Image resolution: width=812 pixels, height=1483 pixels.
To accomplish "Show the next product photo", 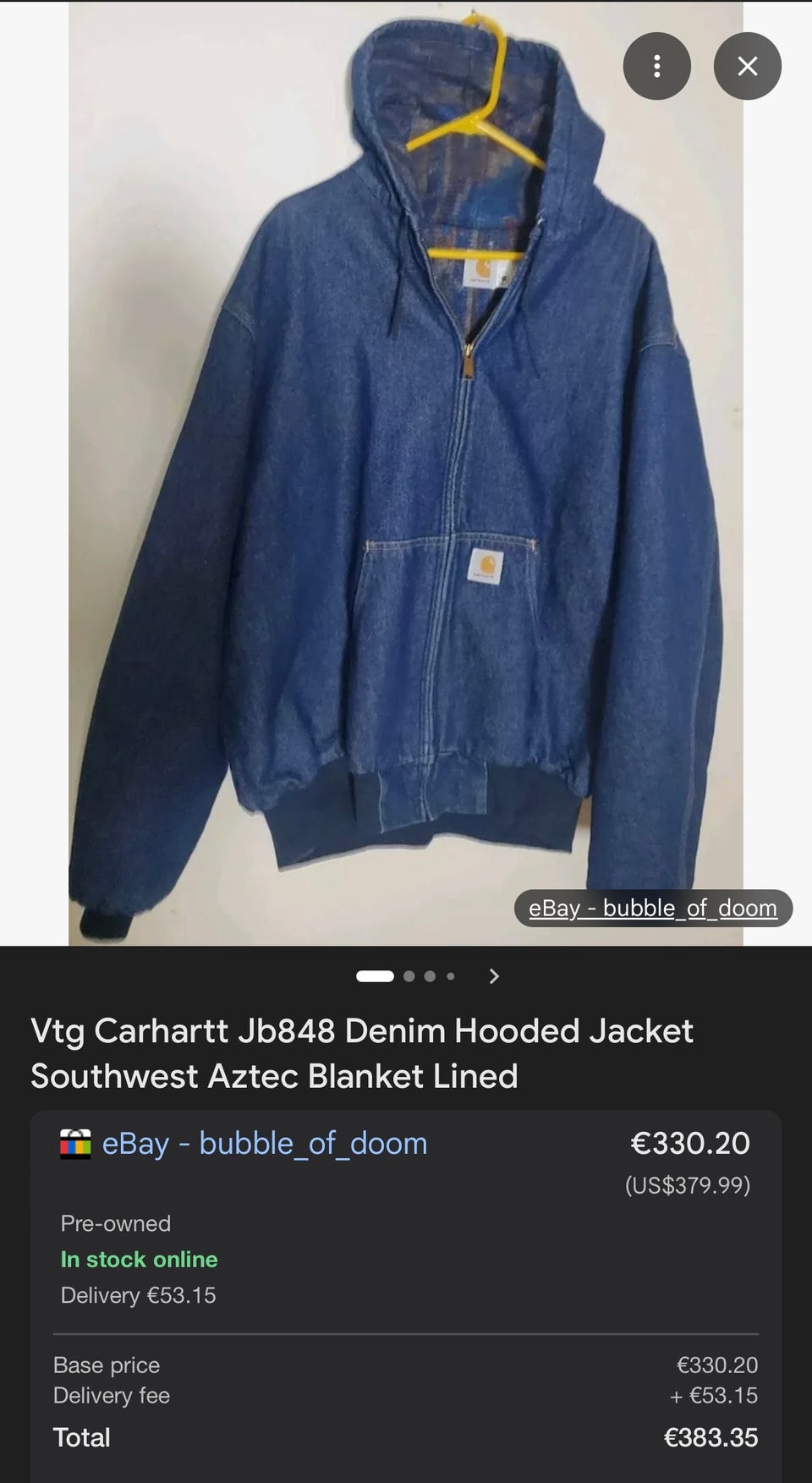I will point(495,976).
